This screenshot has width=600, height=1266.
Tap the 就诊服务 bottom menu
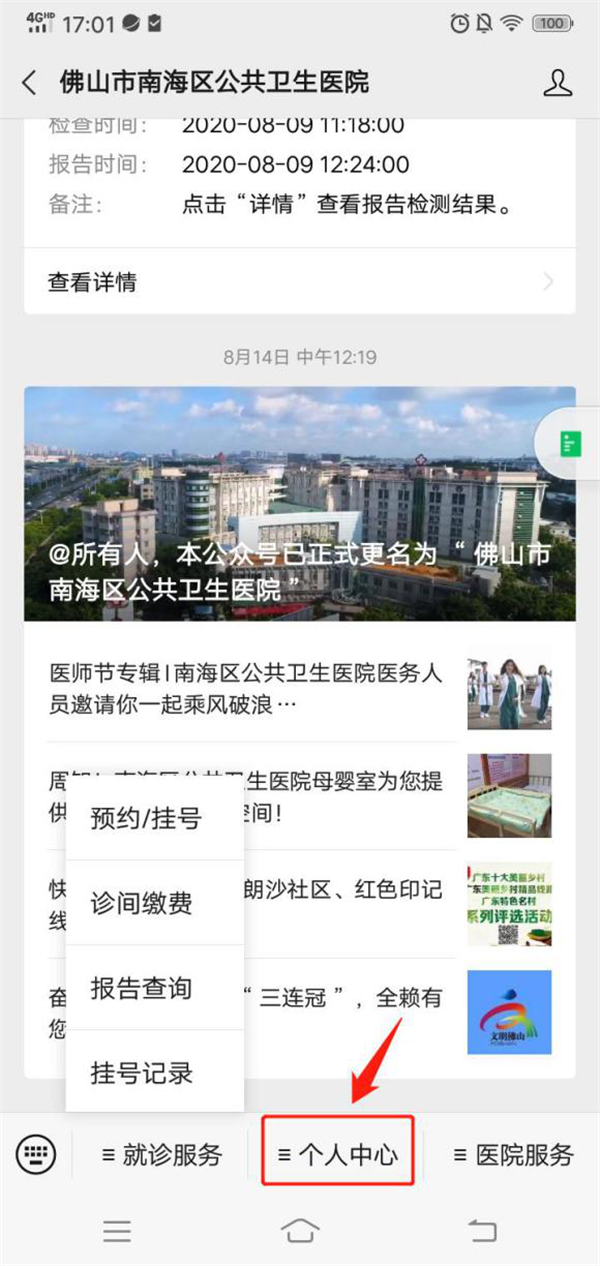[161, 1155]
